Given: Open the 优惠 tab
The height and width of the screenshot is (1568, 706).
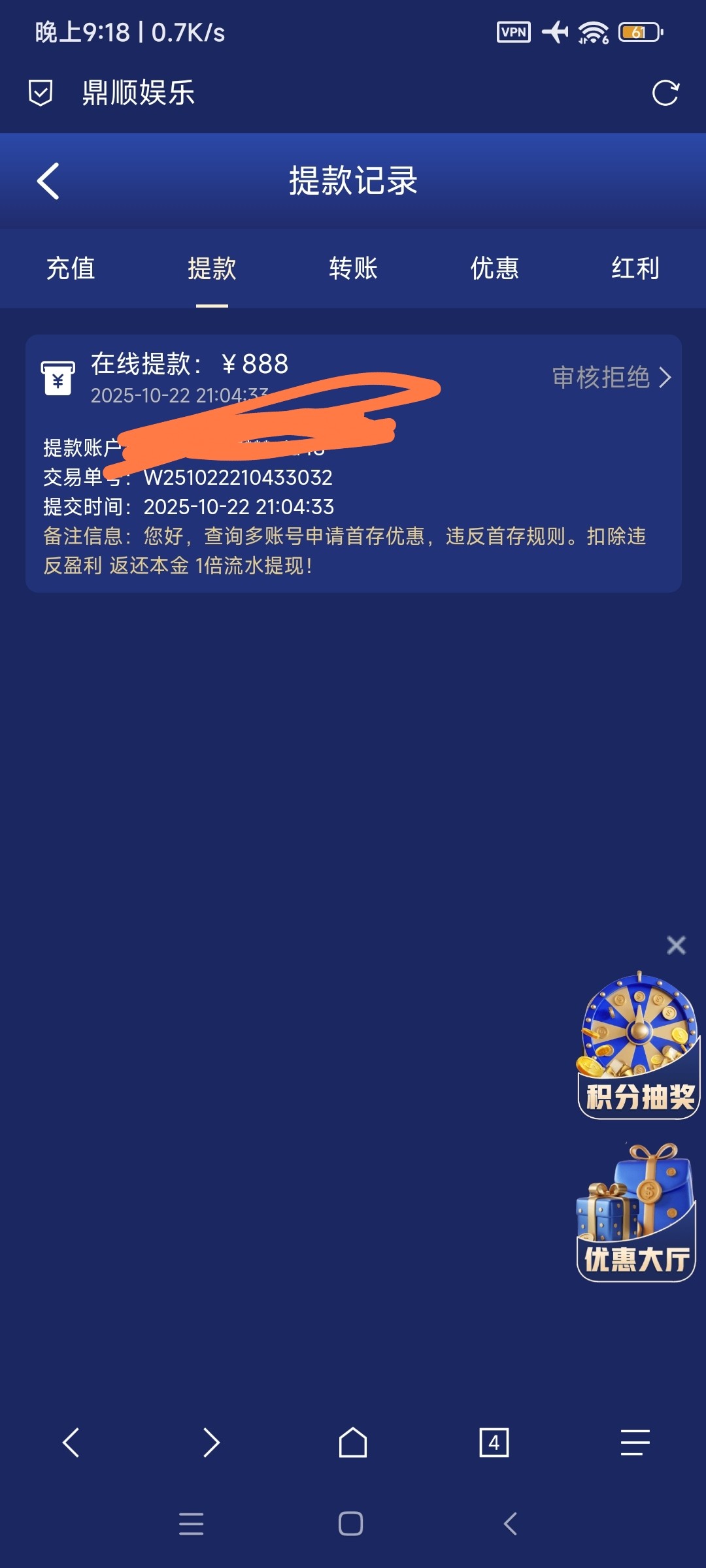Looking at the screenshot, I should [x=494, y=269].
